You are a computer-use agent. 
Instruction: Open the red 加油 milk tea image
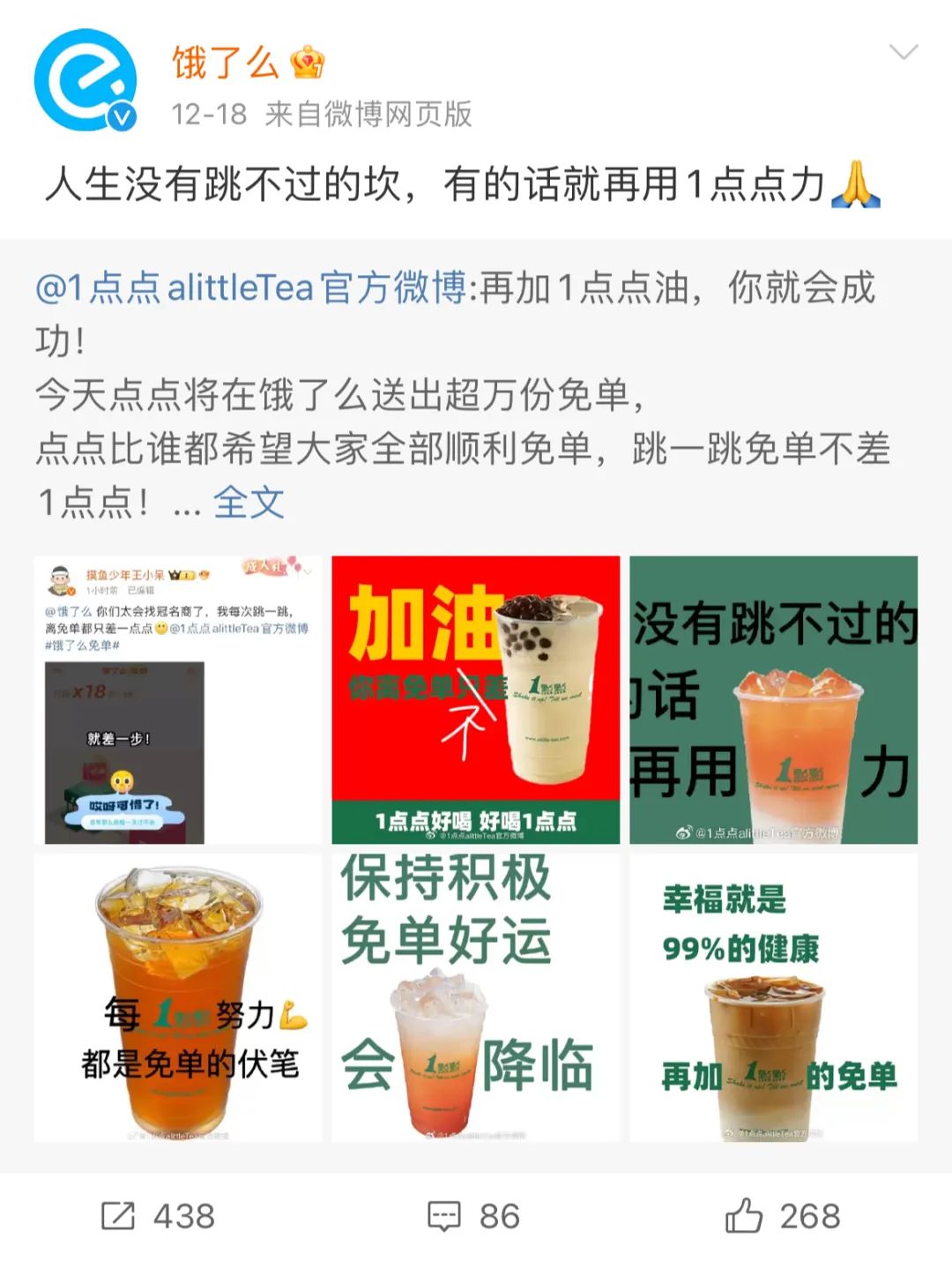[x=475, y=699]
